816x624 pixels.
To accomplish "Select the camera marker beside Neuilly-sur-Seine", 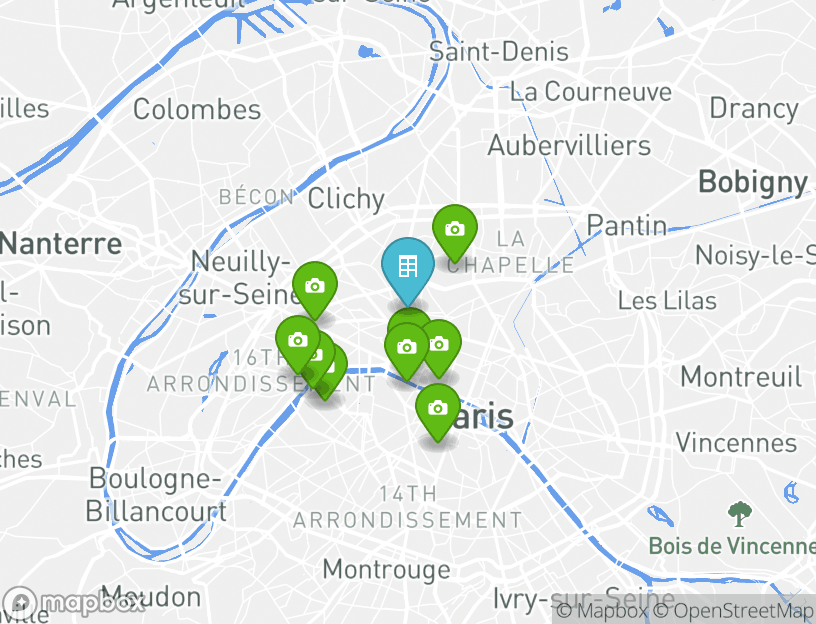I will click(314, 287).
